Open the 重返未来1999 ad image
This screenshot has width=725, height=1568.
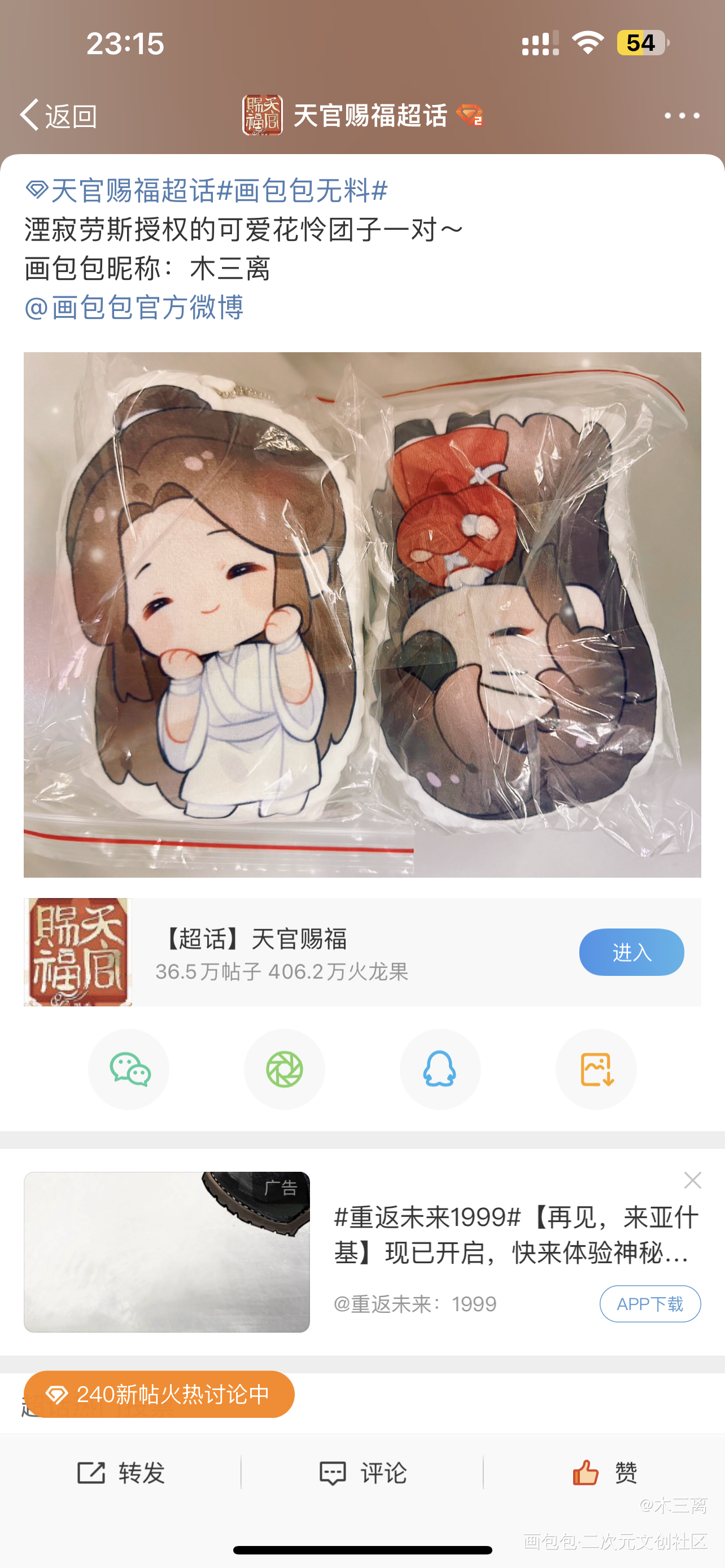pyautogui.click(x=167, y=1251)
